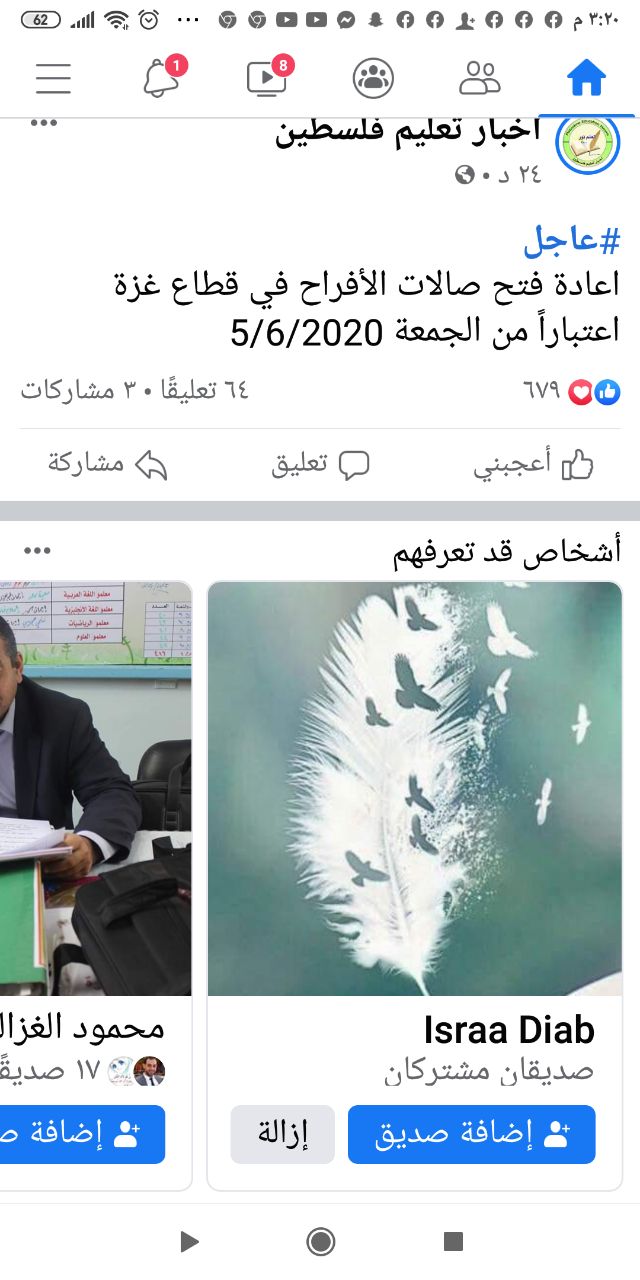The width and height of the screenshot is (640, 1280).
Task: Open the Friends tab
Action: click(x=479, y=78)
